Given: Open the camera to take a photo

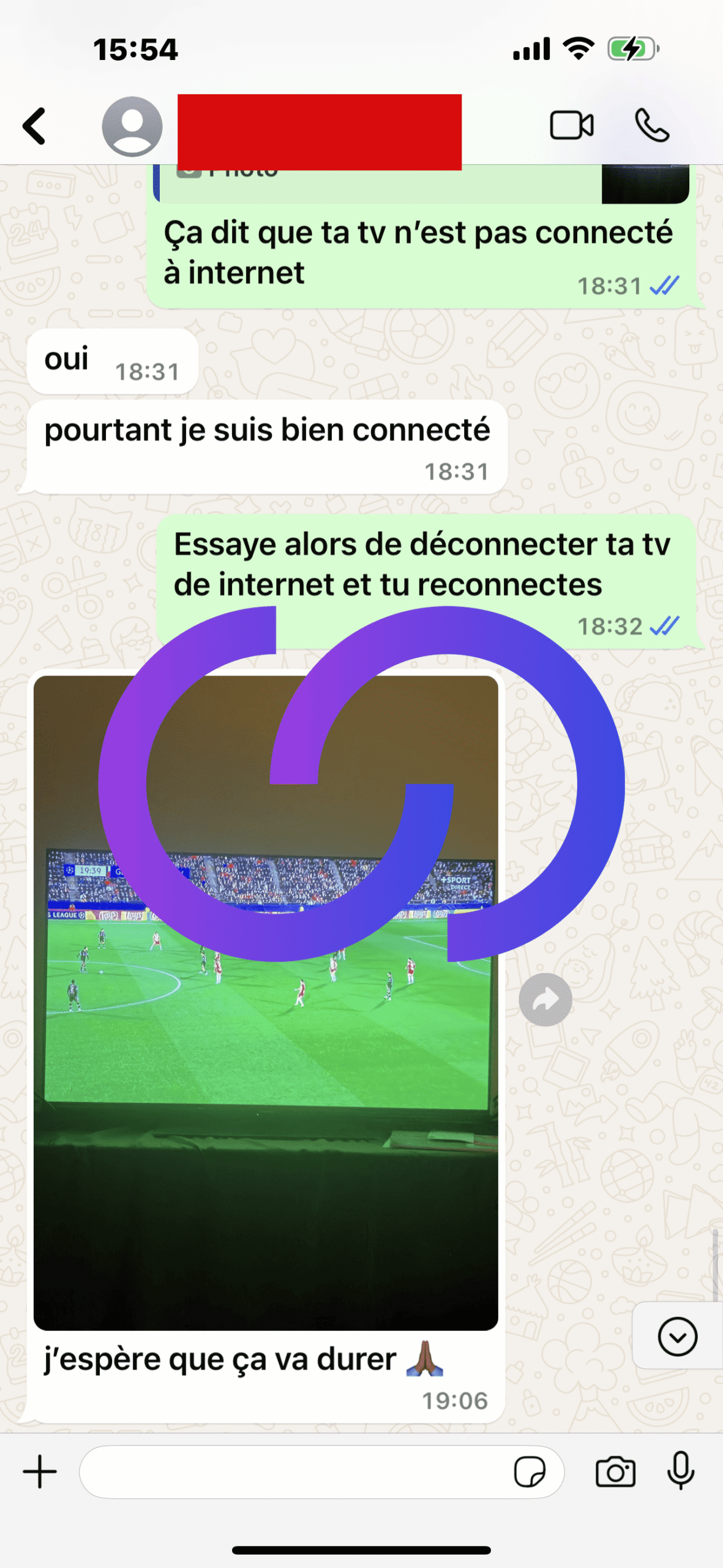Looking at the screenshot, I should pos(615,1472).
